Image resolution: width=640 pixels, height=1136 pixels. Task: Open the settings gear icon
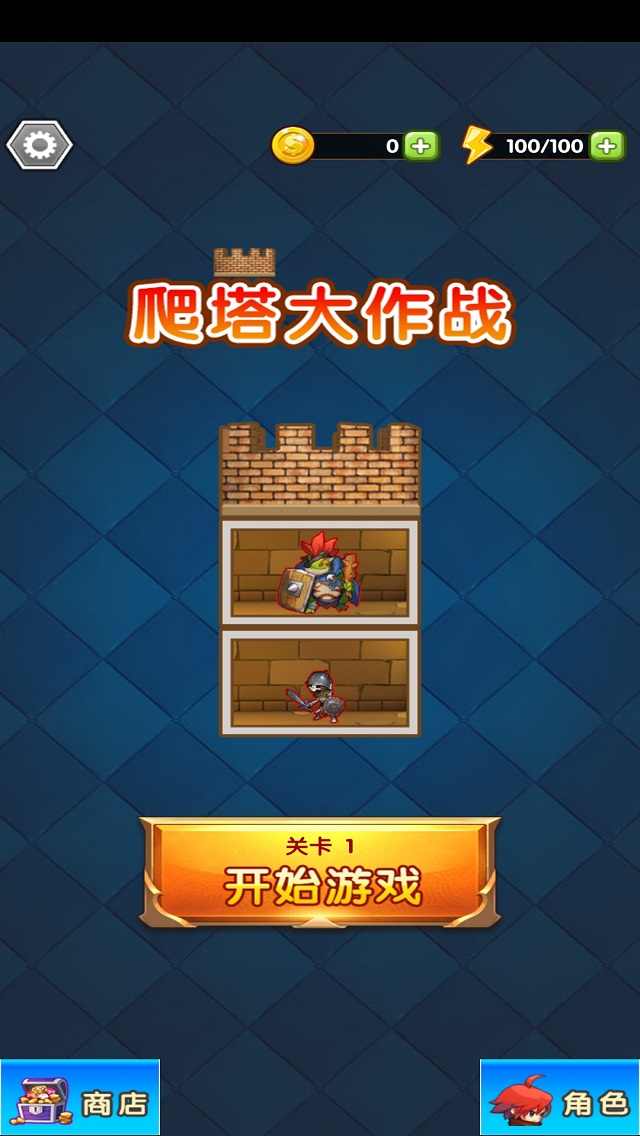coord(39,146)
